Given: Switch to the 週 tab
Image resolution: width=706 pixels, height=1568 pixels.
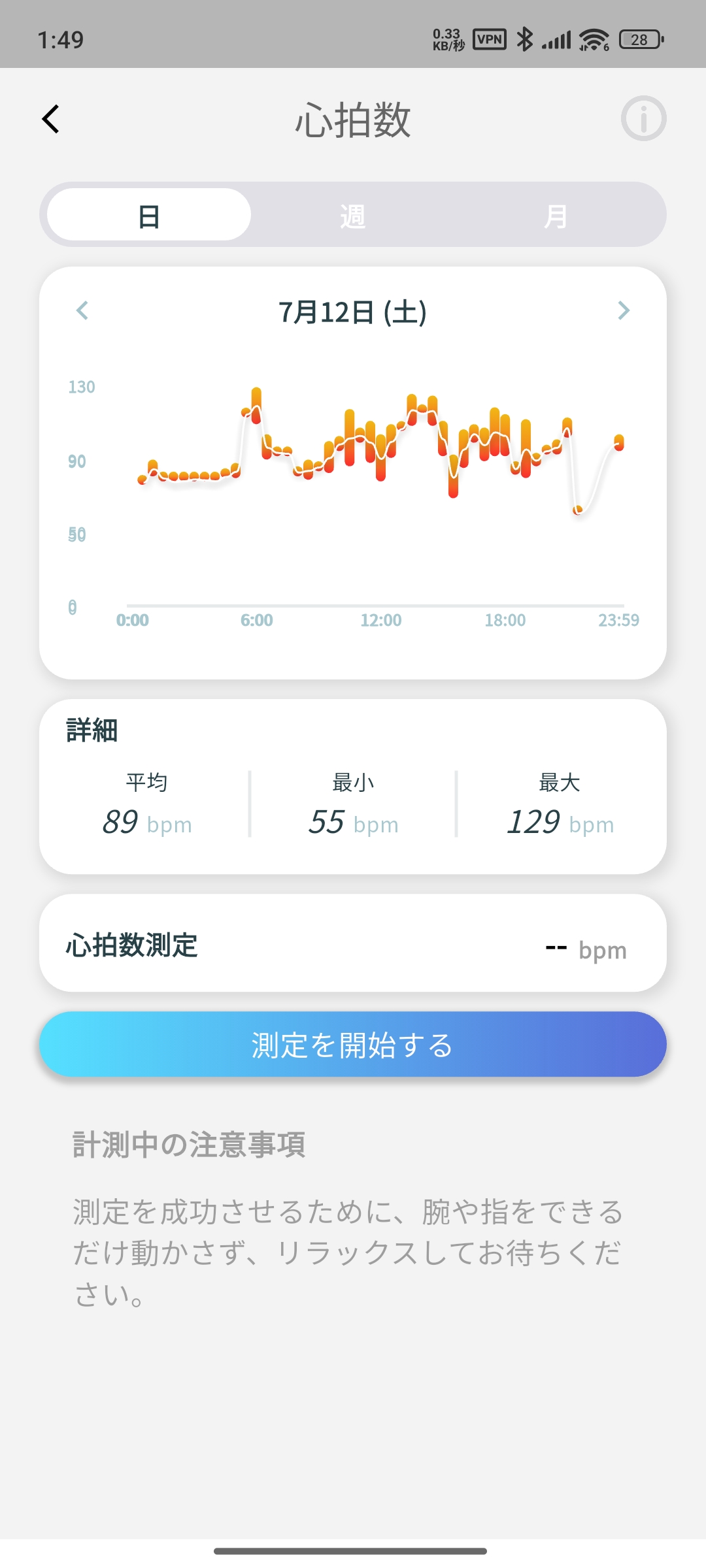Looking at the screenshot, I should click(353, 215).
